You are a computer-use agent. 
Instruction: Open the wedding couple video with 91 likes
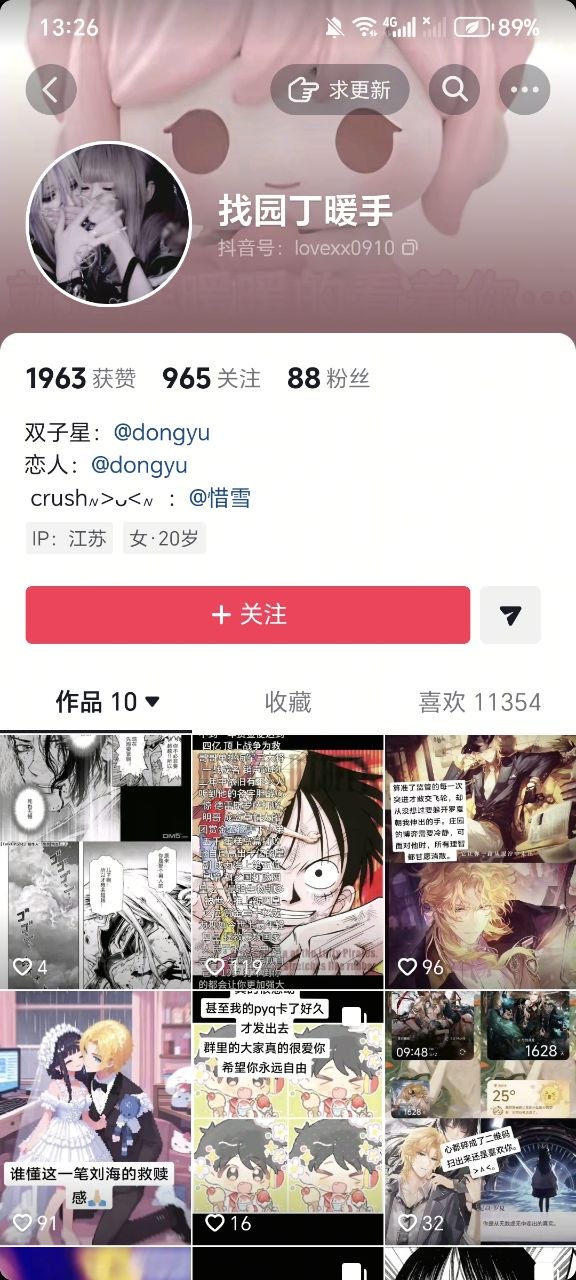[x=95, y=1117]
